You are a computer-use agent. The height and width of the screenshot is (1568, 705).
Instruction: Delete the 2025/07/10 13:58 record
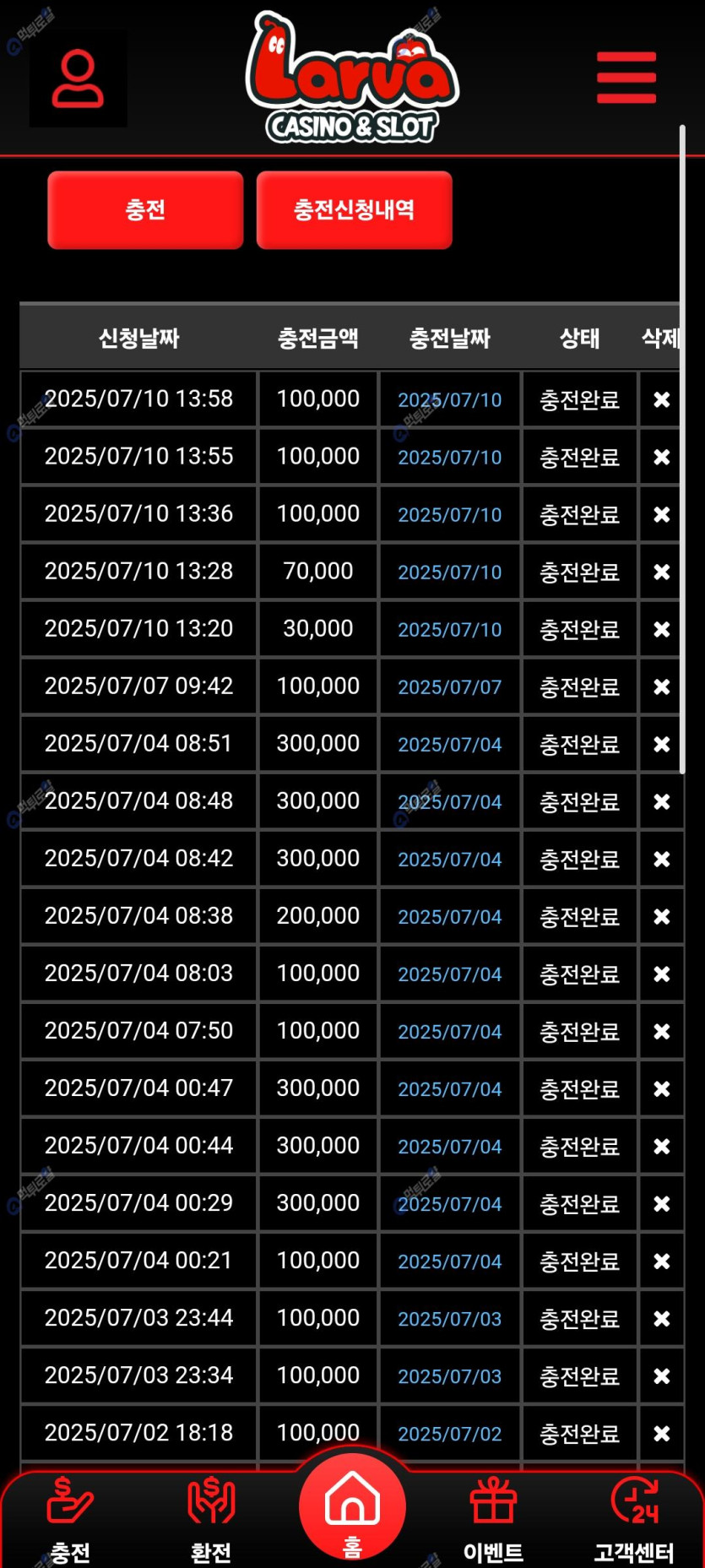(661, 399)
